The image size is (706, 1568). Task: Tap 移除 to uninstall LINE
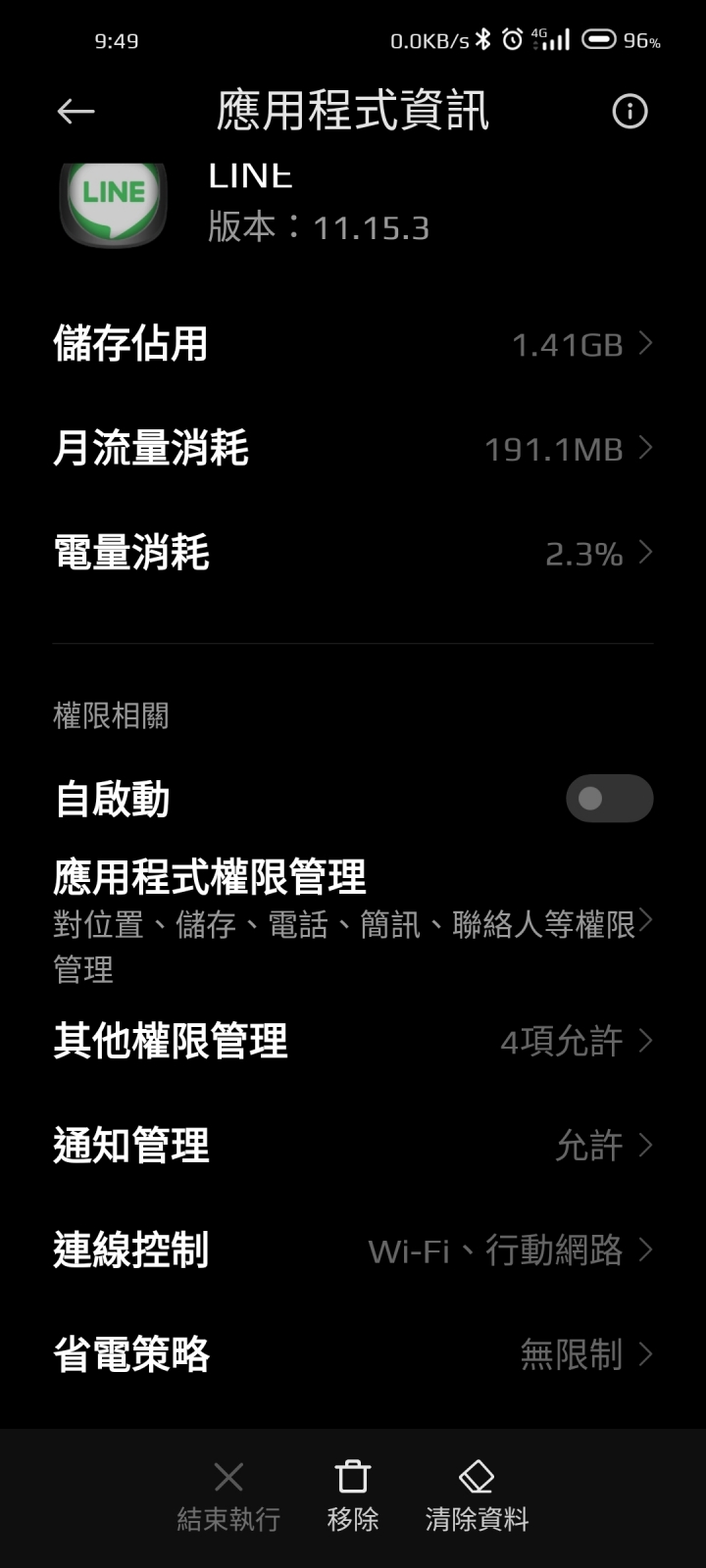click(x=353, y=1496)
